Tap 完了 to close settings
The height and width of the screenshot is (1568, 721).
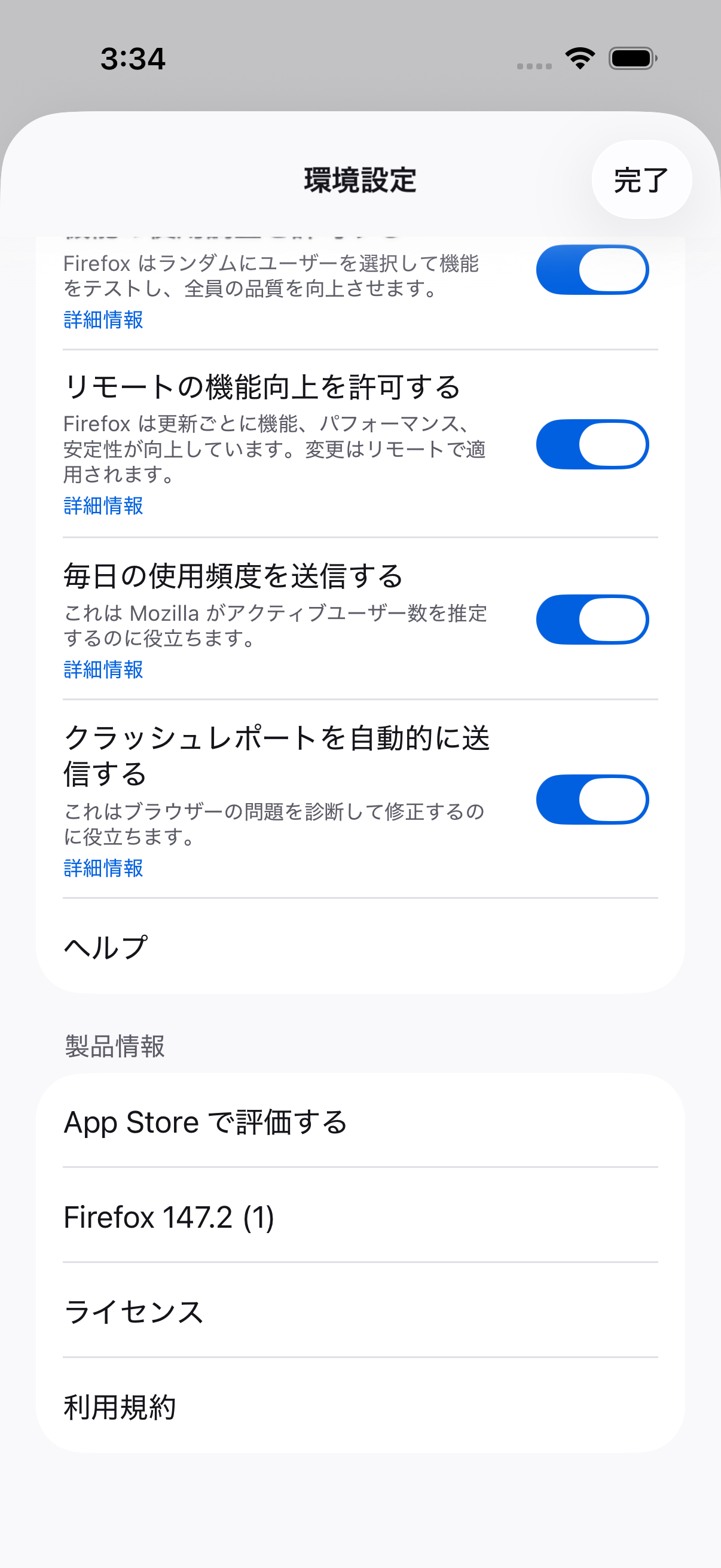tap(641, 180)
